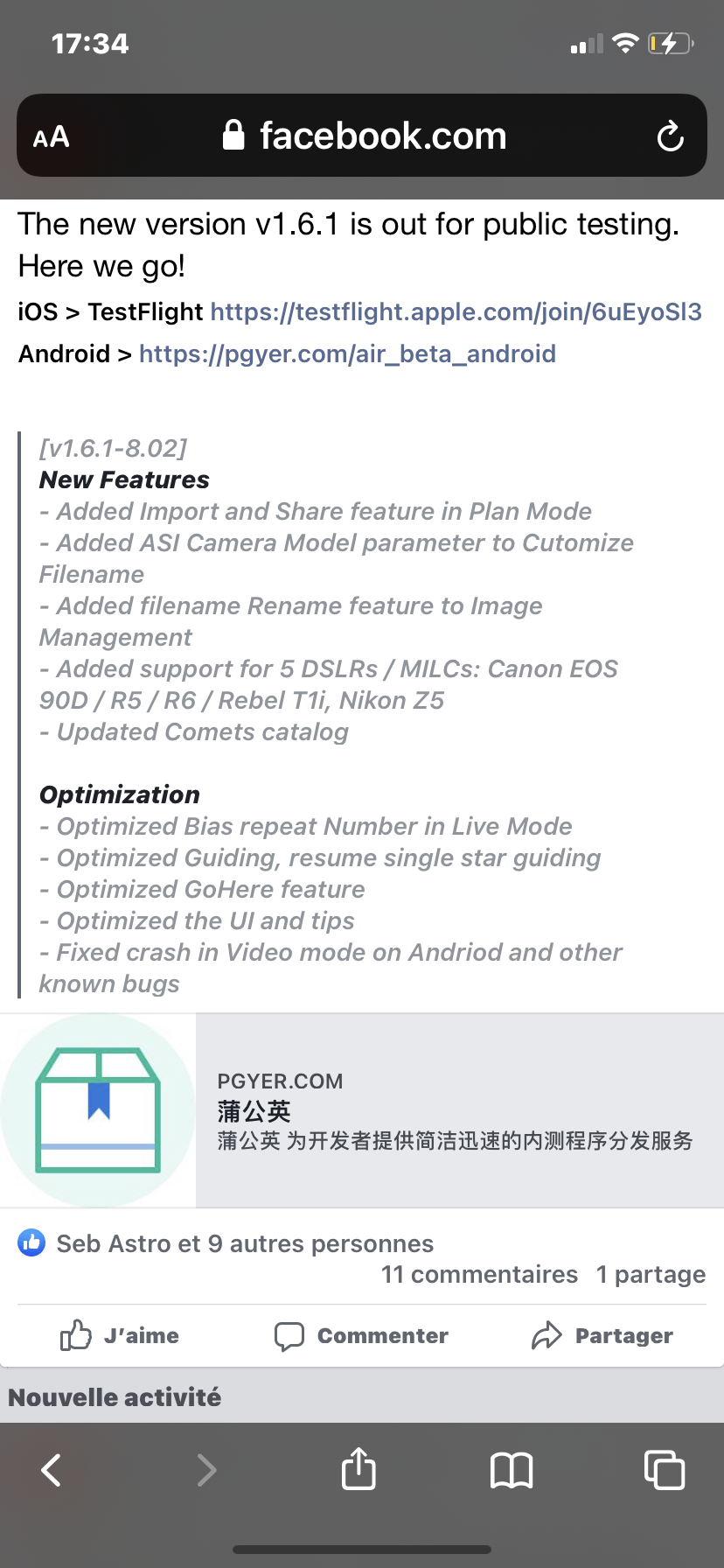The width and height of the screenshot is (724, 1568).
Task: Go back to the previous page
Action: click(52, 1470)
